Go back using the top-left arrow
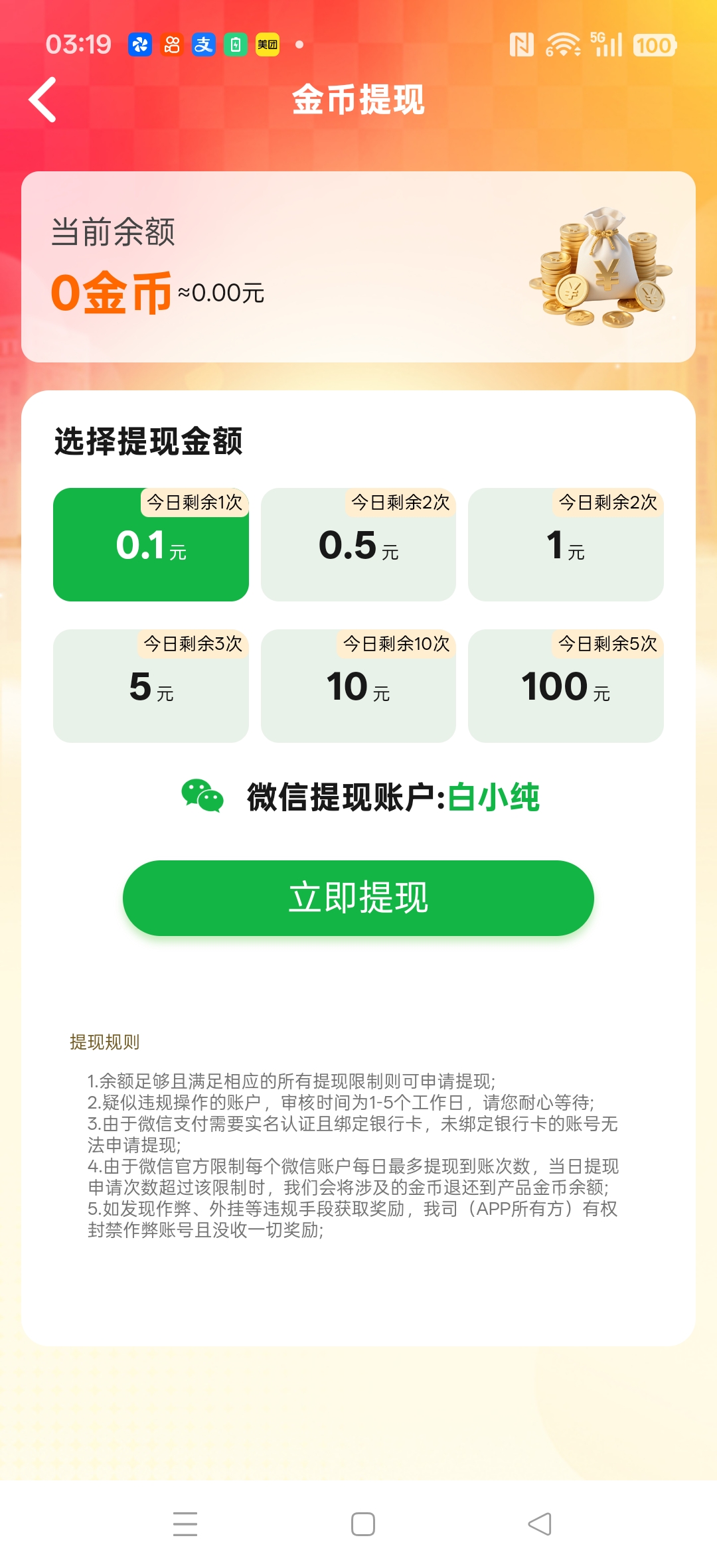Viewport: 717px width, 1568px height. 42,99
